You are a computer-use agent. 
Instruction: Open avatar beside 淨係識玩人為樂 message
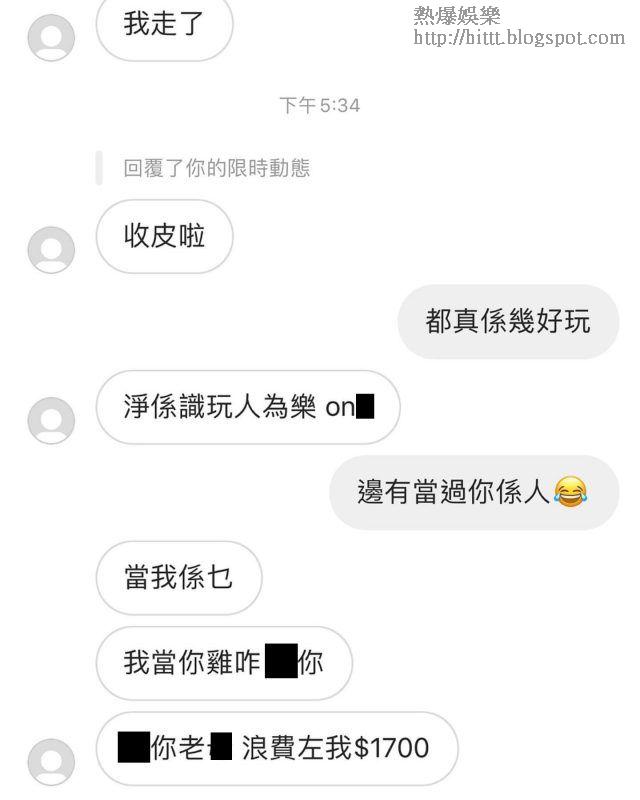click(51, 420)
